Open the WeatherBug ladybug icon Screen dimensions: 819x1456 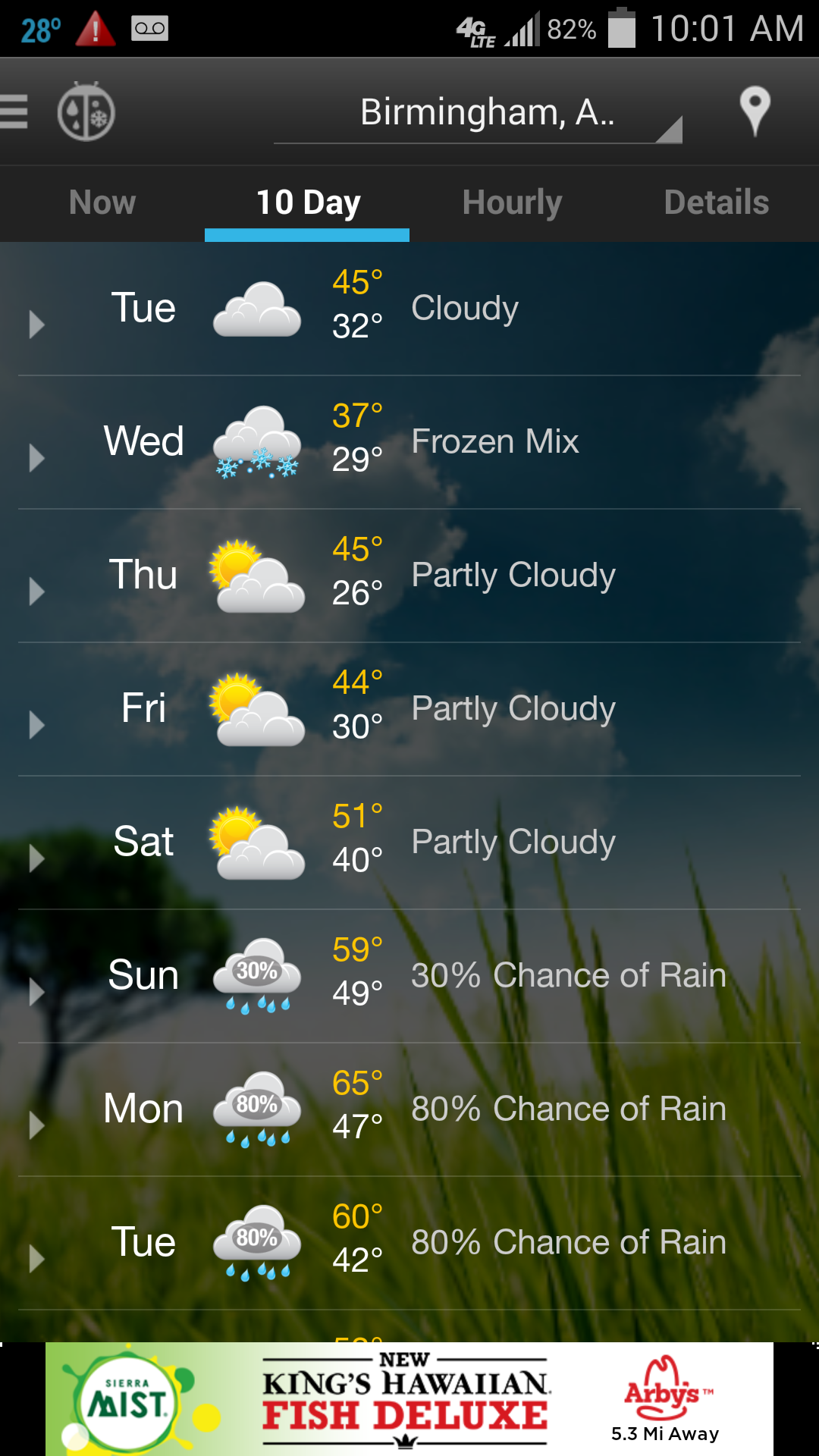coord(86,112)
